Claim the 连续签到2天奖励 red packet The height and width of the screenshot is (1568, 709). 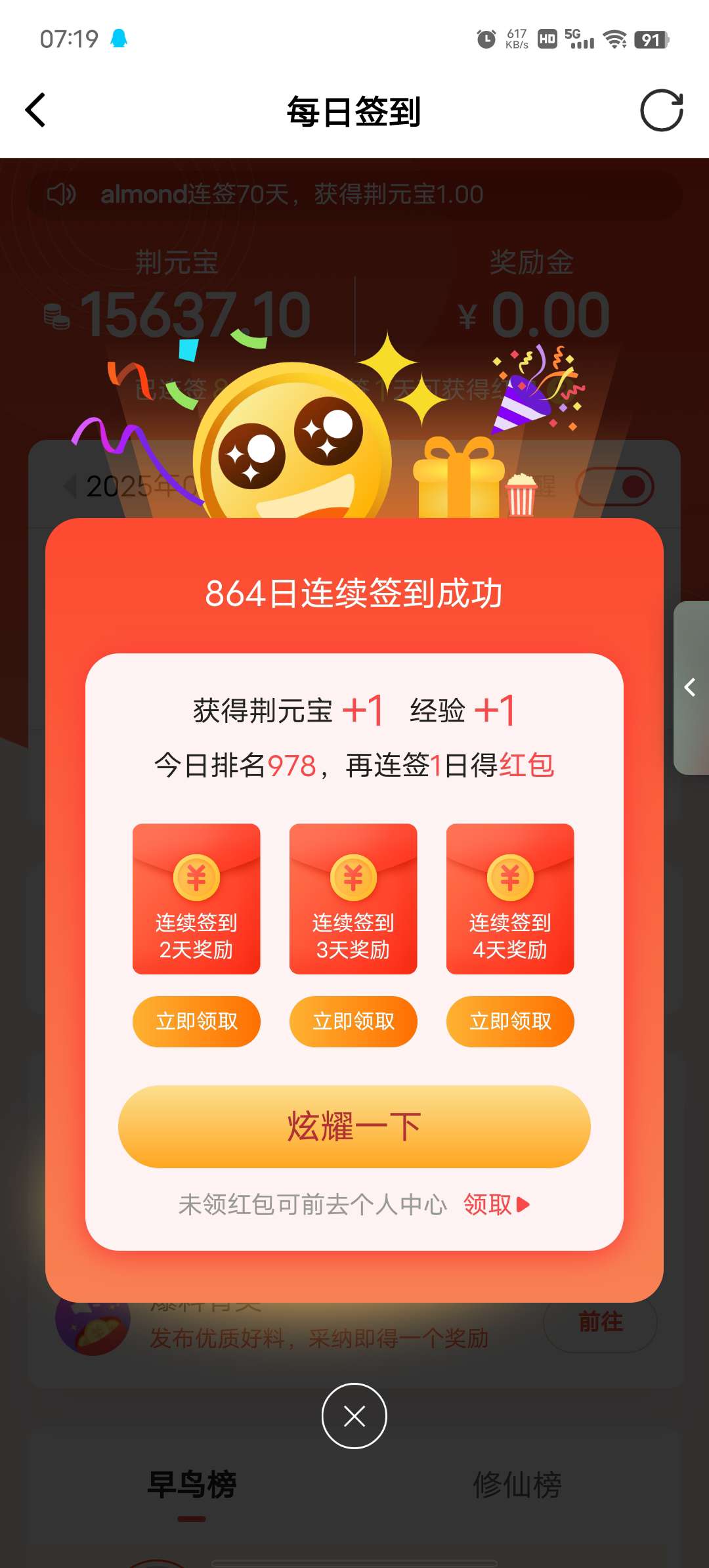click(196, 1021)
